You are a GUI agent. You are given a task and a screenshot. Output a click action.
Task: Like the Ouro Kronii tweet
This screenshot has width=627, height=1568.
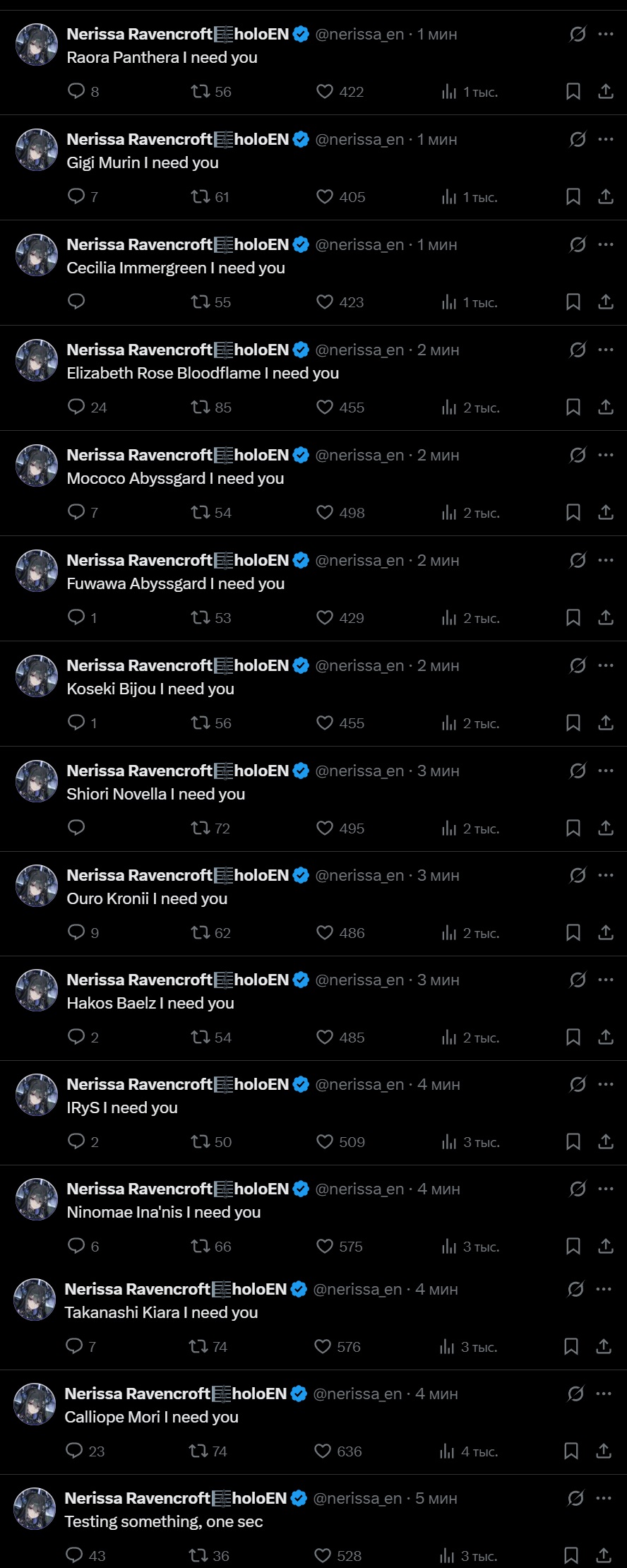coord(325,932)
